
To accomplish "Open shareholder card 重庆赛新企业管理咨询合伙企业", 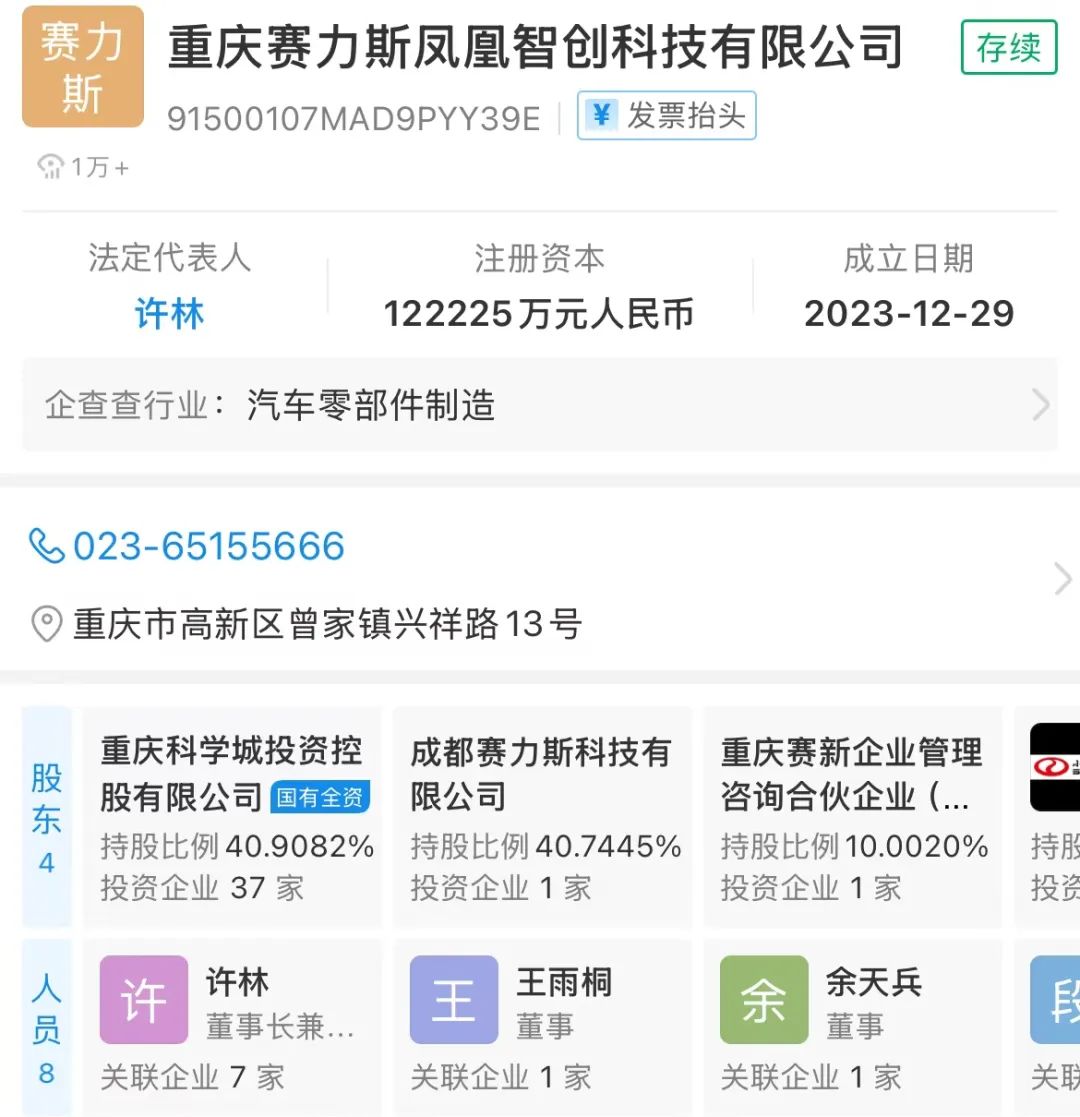I will pyautogui.click(x=852, y=816).
